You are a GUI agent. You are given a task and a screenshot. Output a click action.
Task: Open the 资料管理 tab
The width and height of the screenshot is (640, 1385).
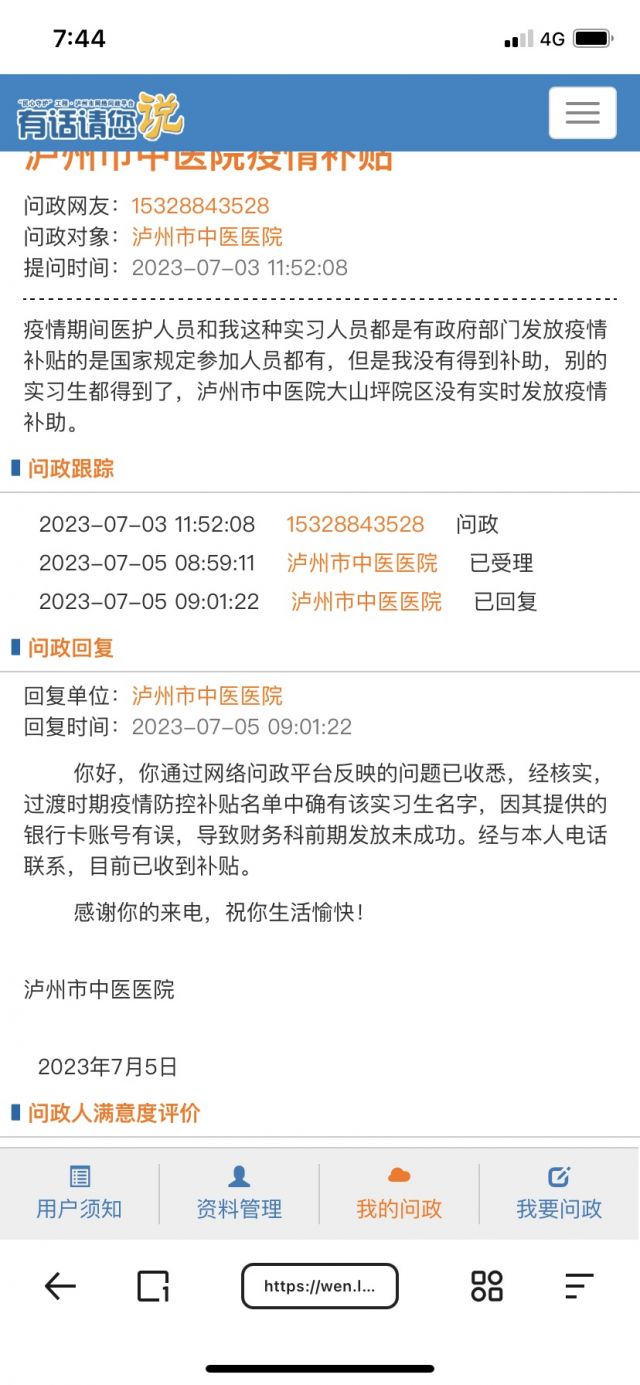click(x=239, y=1192)
